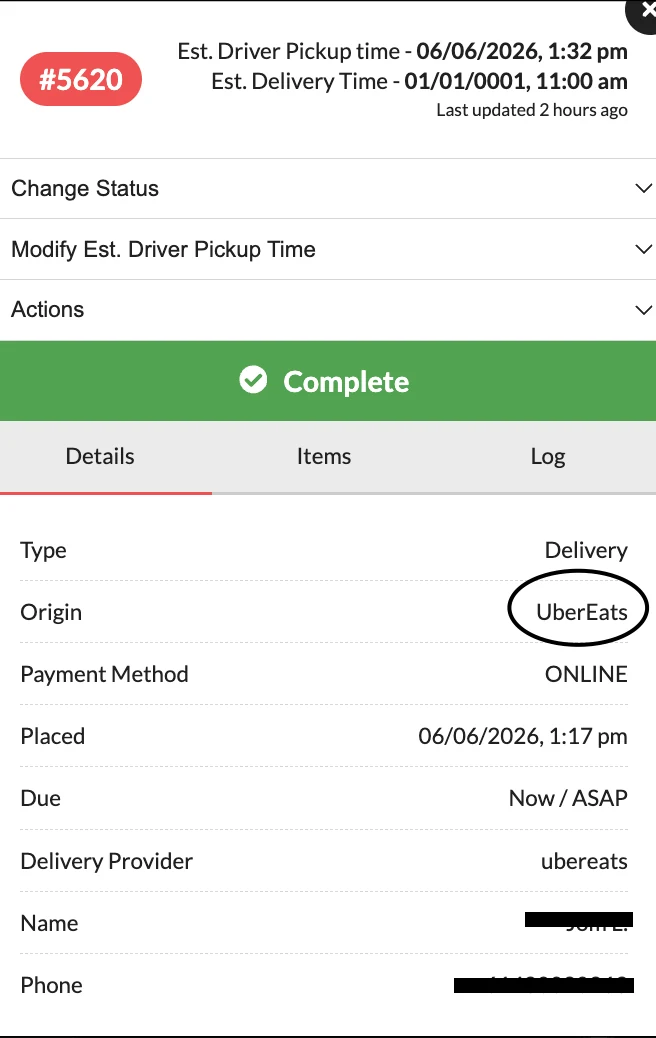Close the order details panel
Viewport: 656px width, 1038px height.
pos(645,12)
